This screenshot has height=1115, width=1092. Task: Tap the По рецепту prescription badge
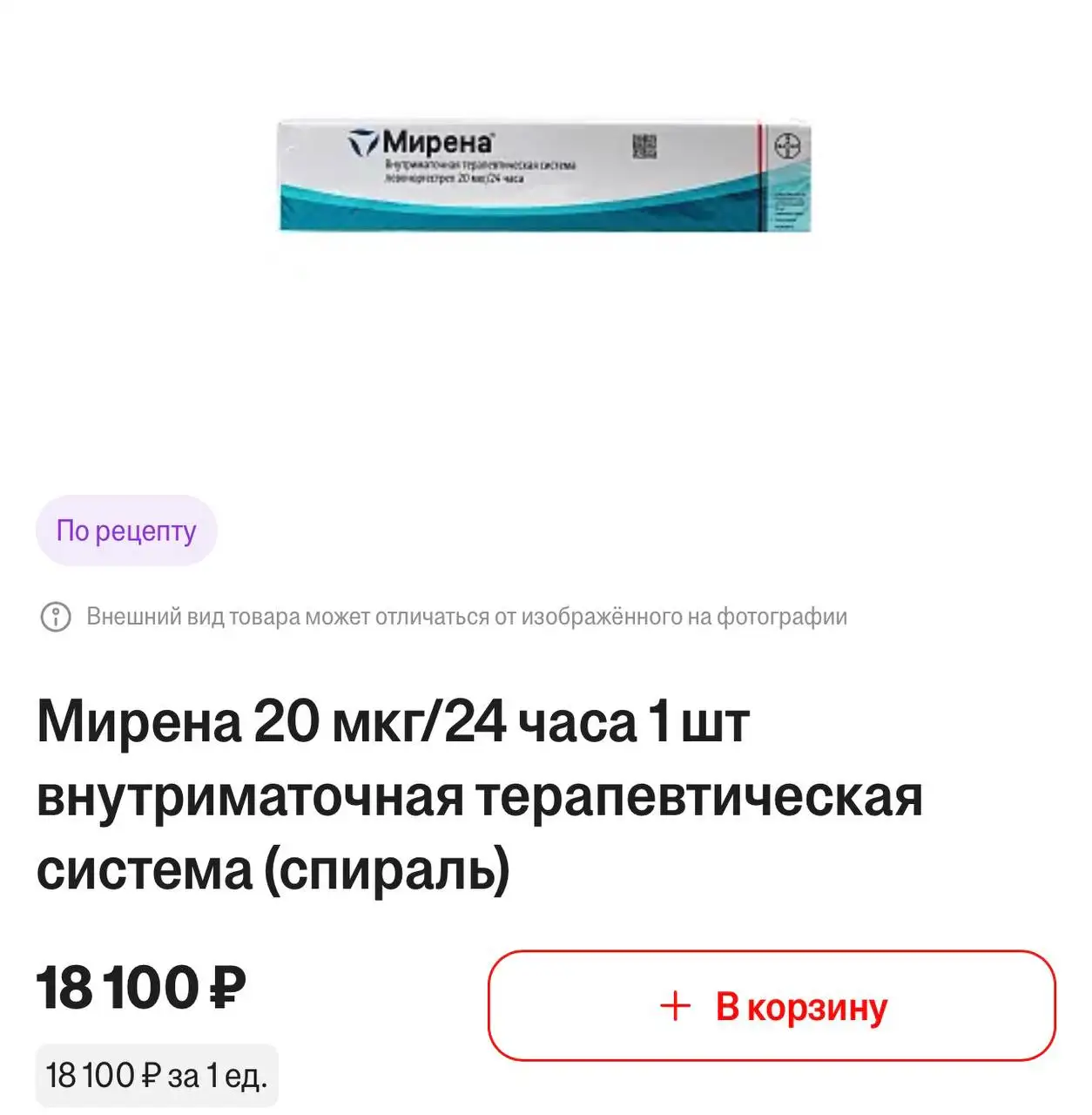click(125, 529)
